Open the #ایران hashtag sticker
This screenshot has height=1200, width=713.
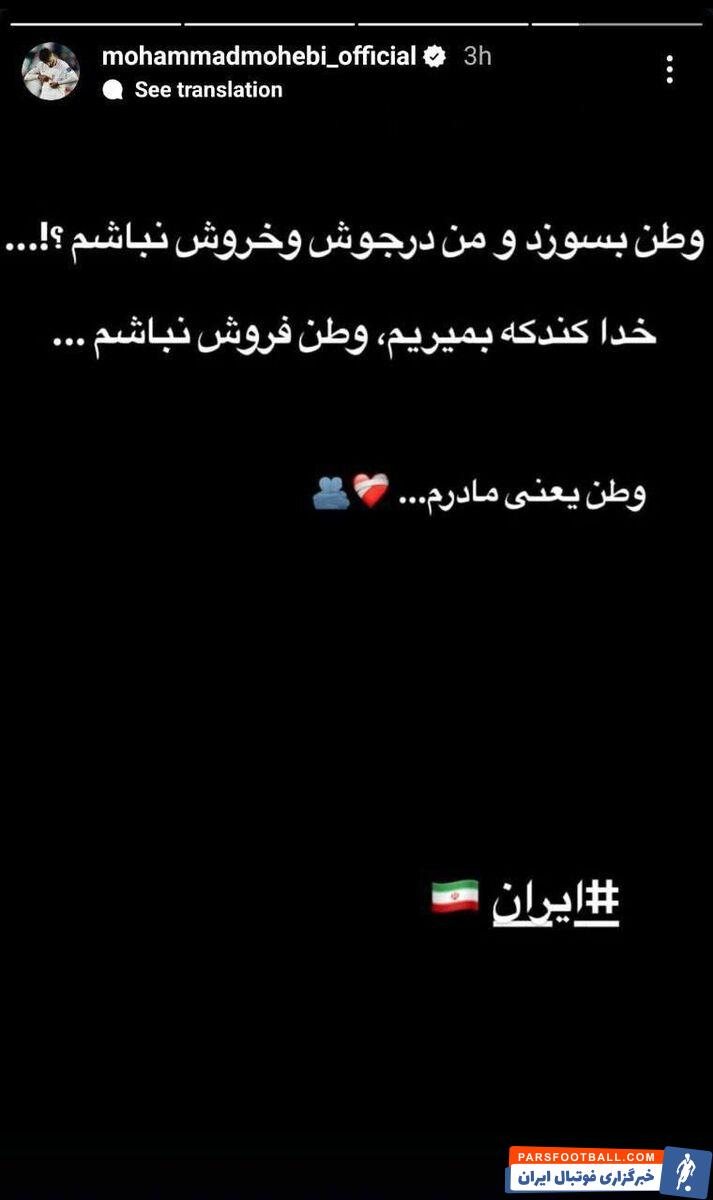(555, 903)
